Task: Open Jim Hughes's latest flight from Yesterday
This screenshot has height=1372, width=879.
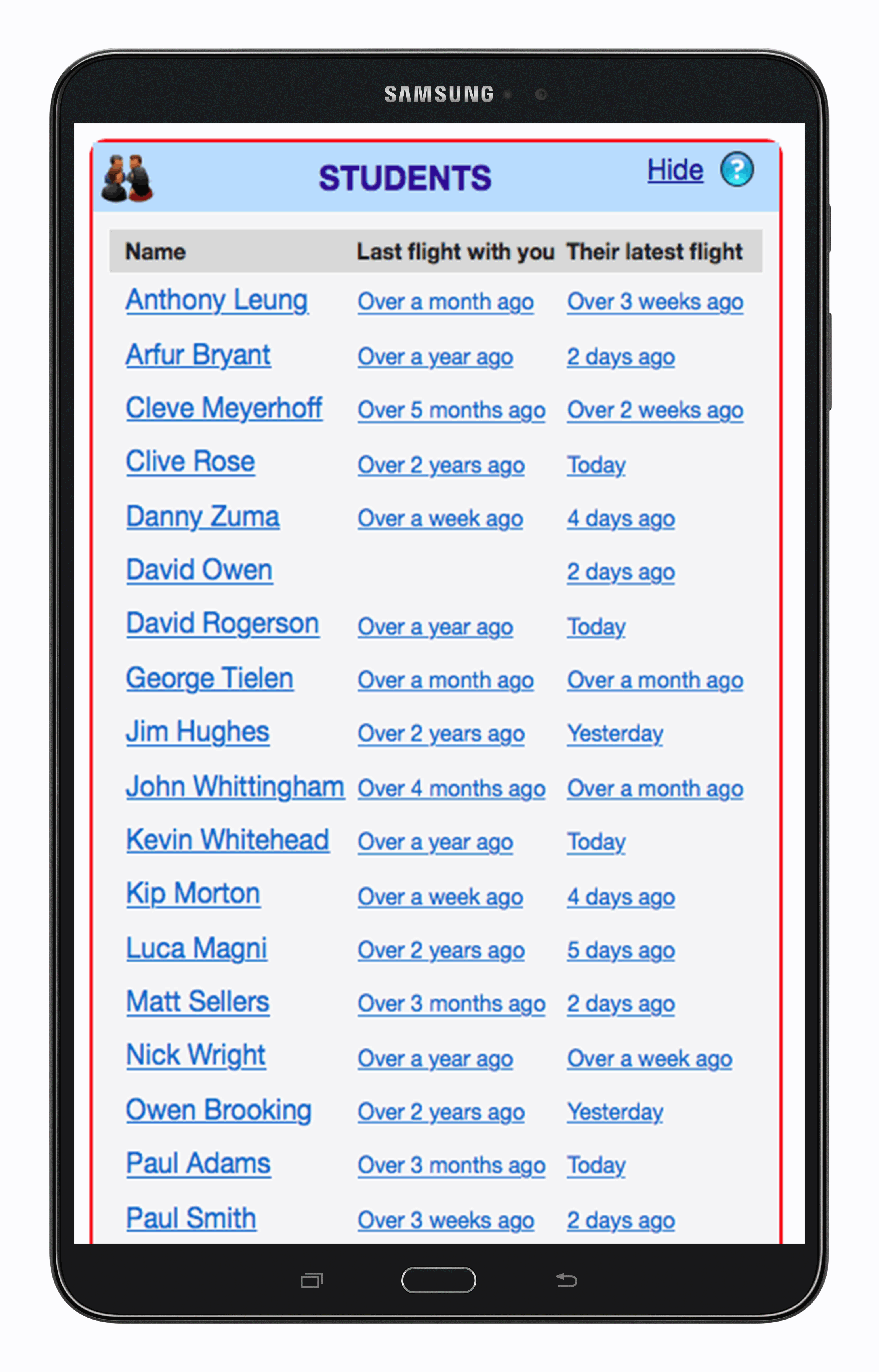Action: click(615, 734)
